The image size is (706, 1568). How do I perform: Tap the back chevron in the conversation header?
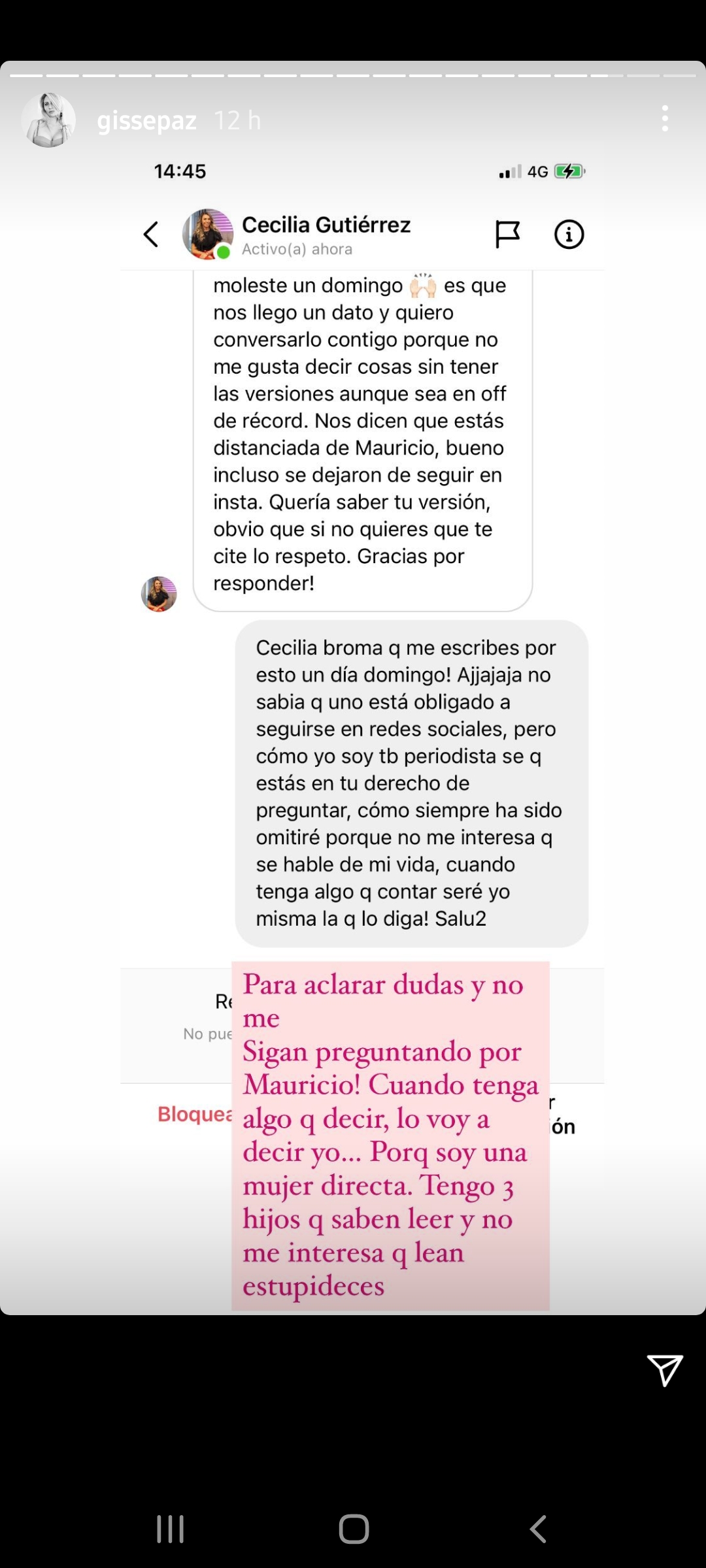click(151, 234)
